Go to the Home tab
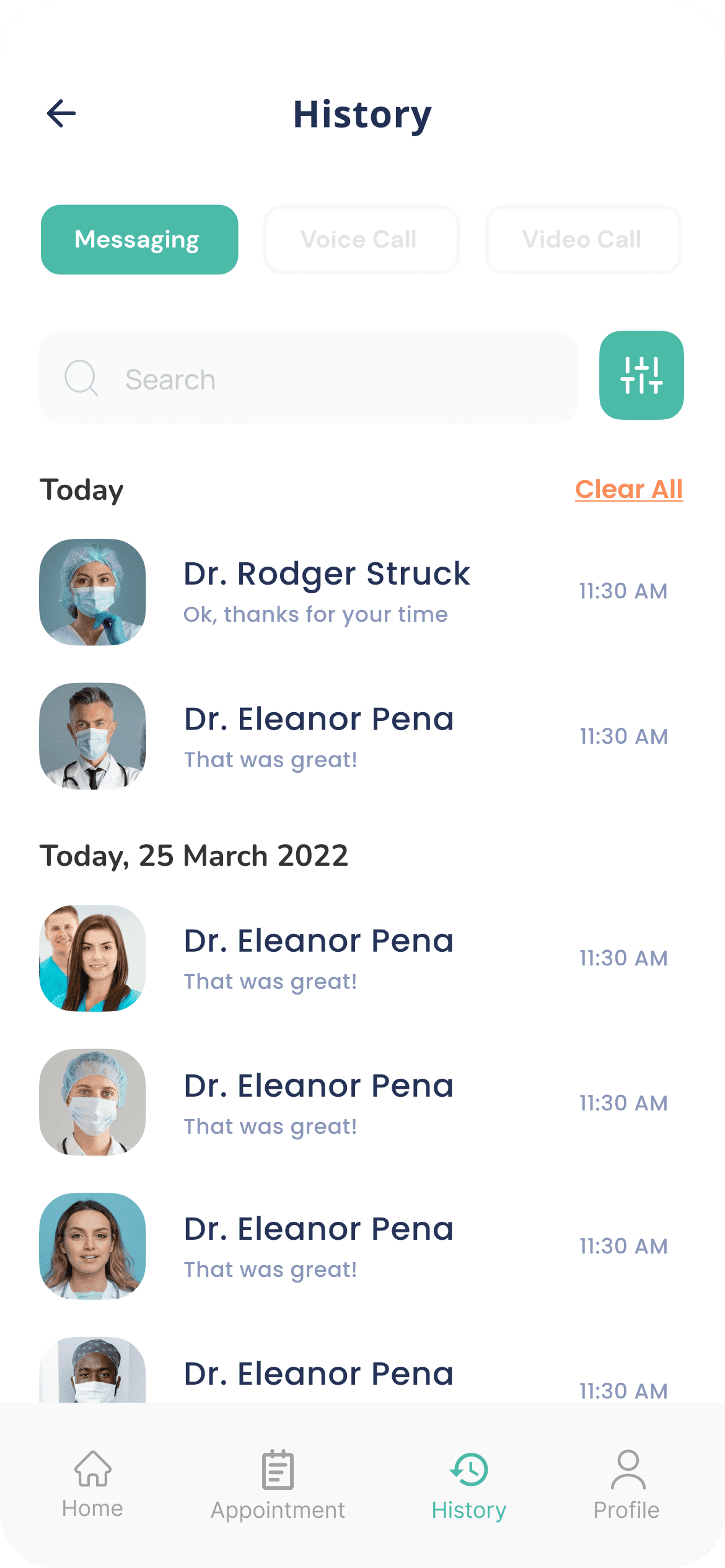 92,1485
